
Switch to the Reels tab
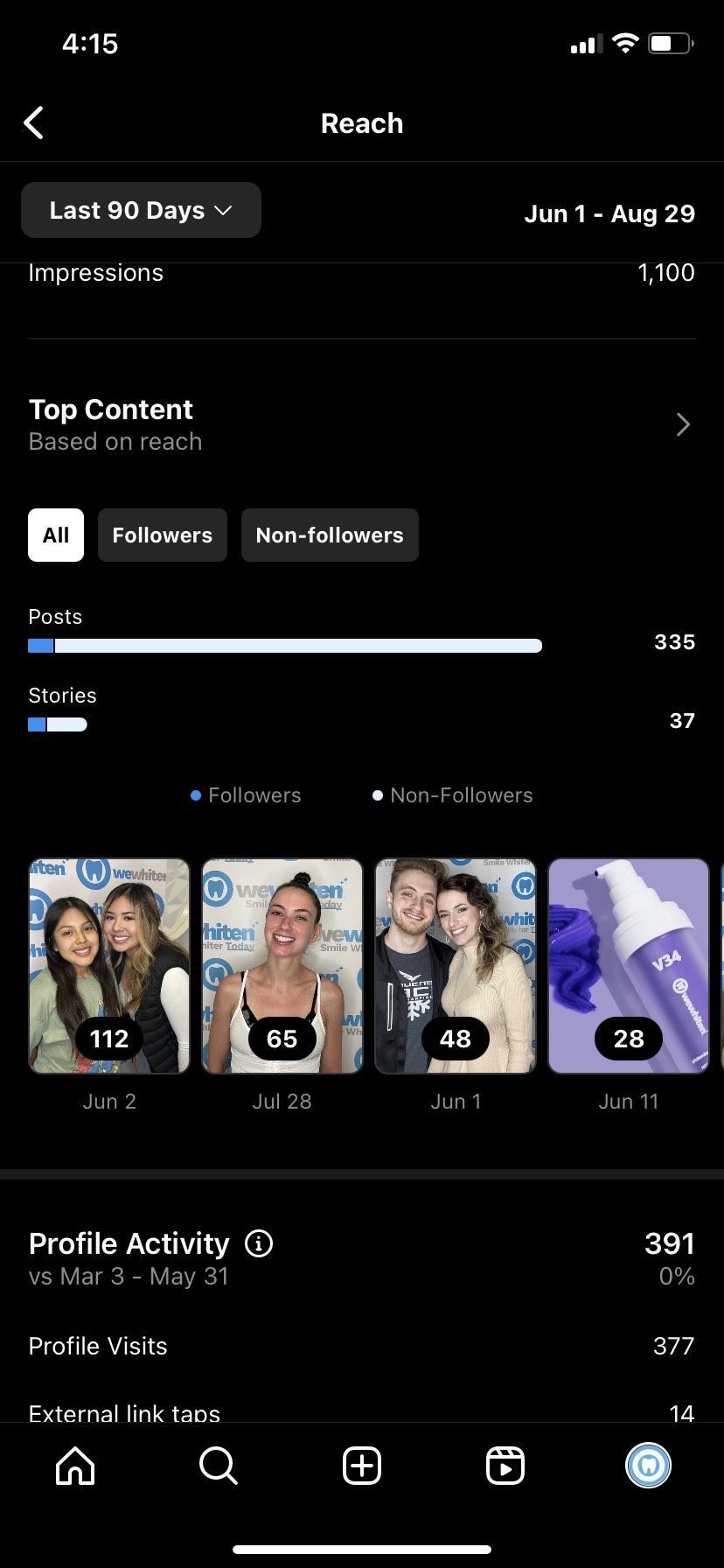click(x=505, y=1466)
